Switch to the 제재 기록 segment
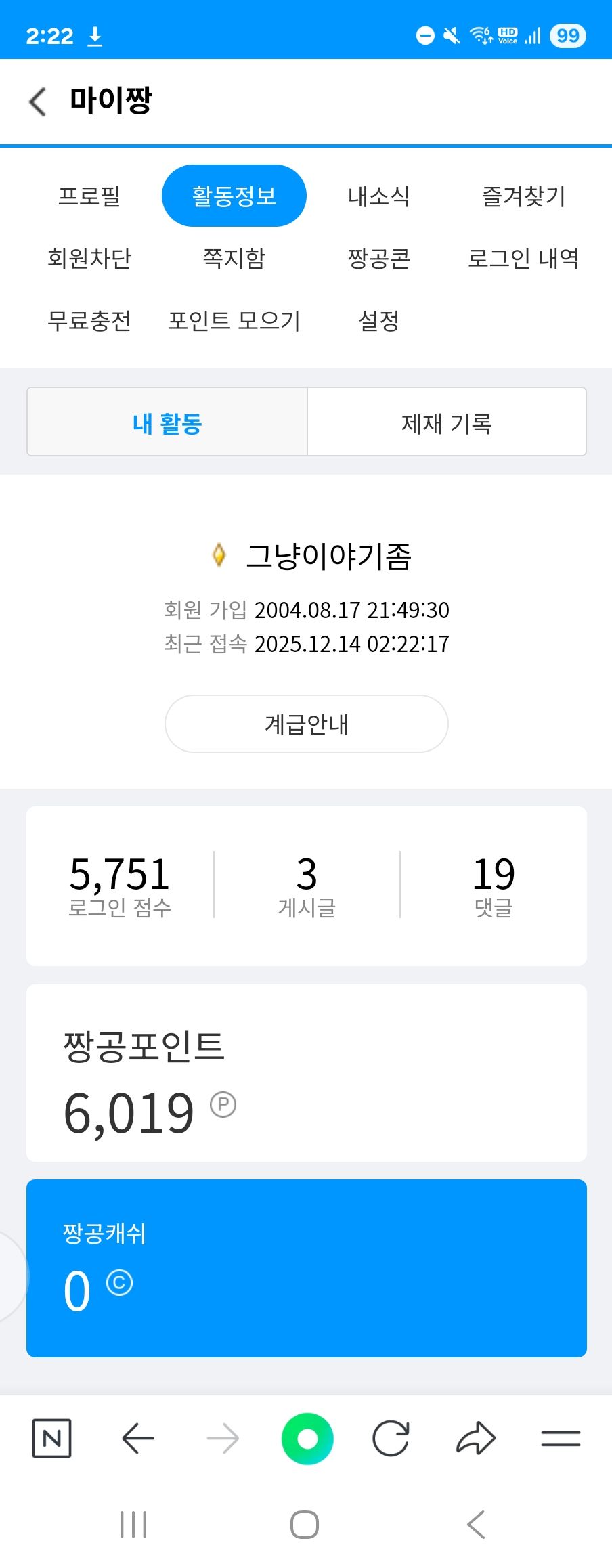This screenshot has height=1568, width=612. [x=446, y=422]
